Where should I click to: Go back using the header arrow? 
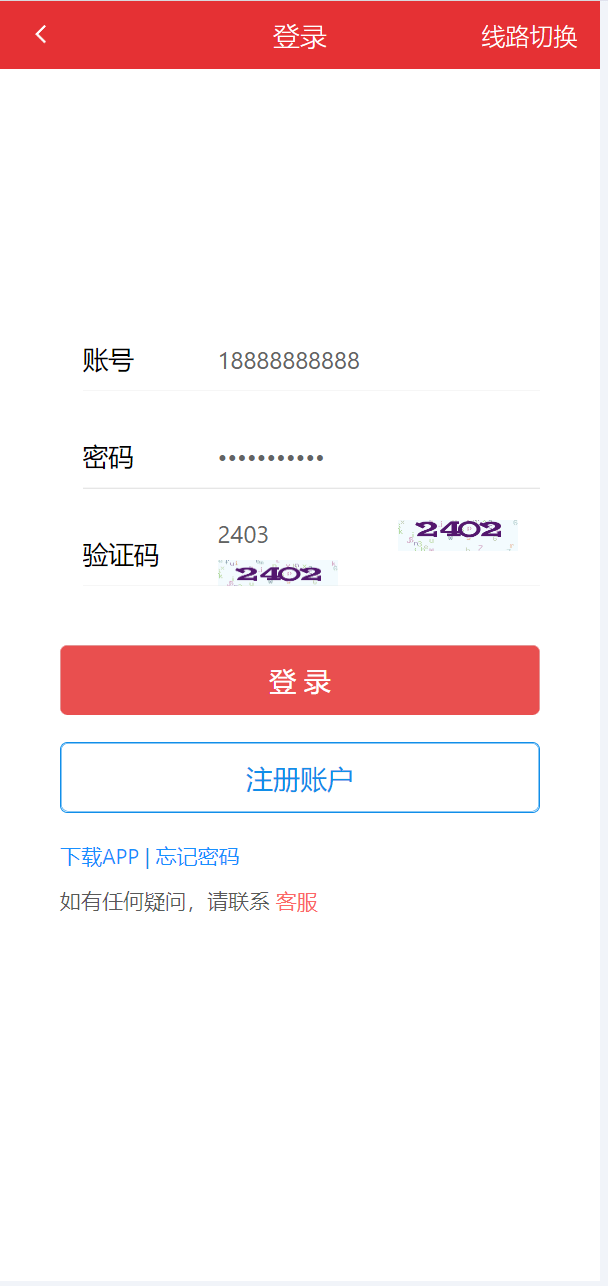point(40,35)
